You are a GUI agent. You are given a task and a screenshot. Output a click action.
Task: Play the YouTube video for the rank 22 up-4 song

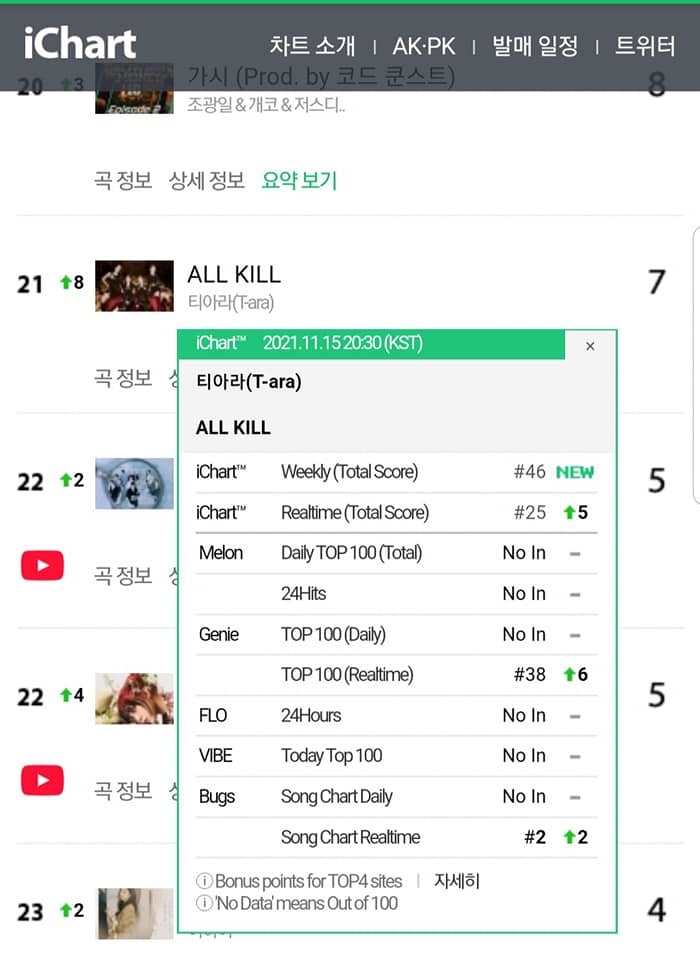pos(42,781)
